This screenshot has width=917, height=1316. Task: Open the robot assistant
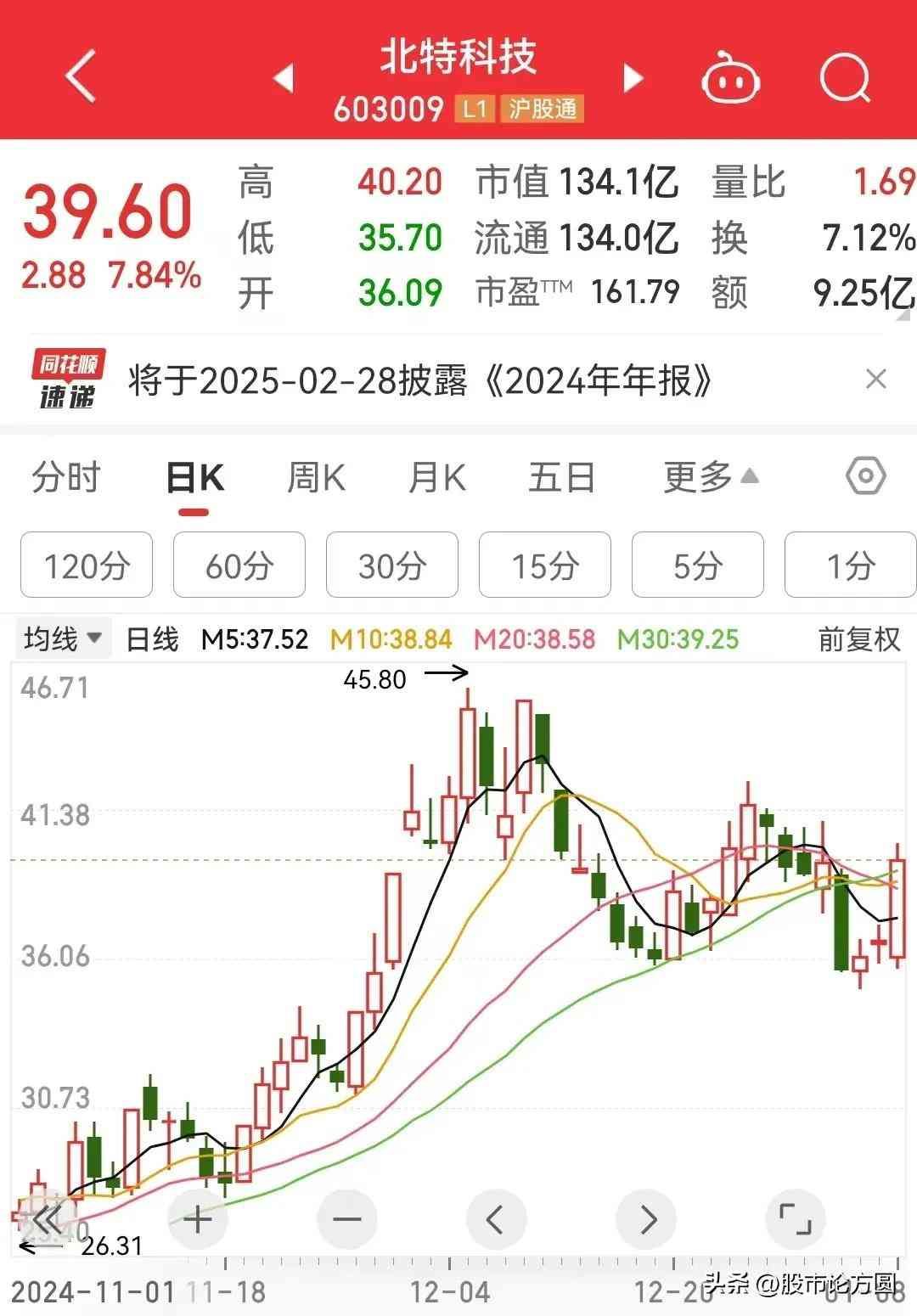pyautogui.click(x=729, y=79)
